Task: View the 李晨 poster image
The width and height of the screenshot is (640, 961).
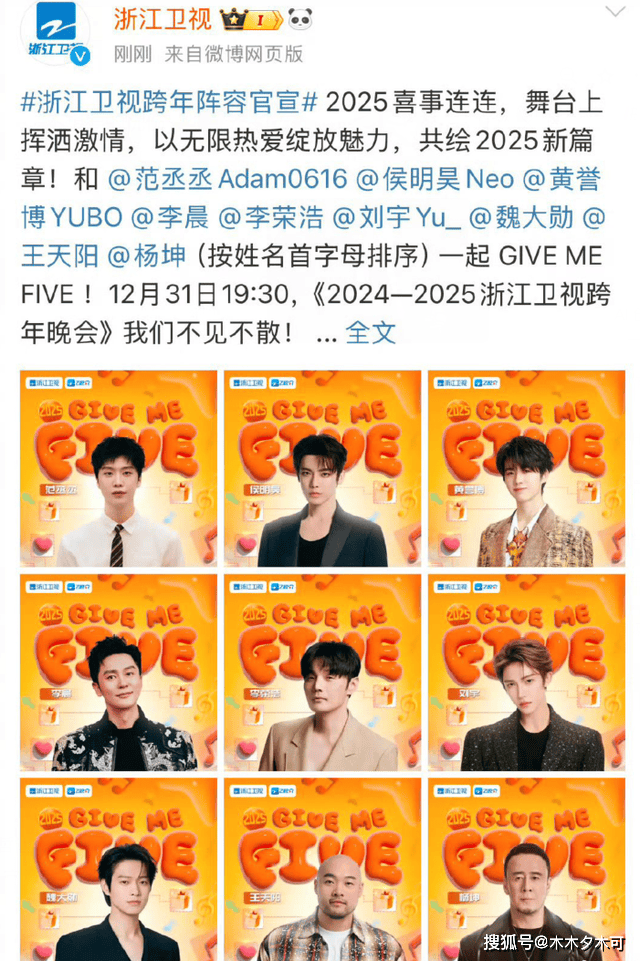Action: (118, 672)
